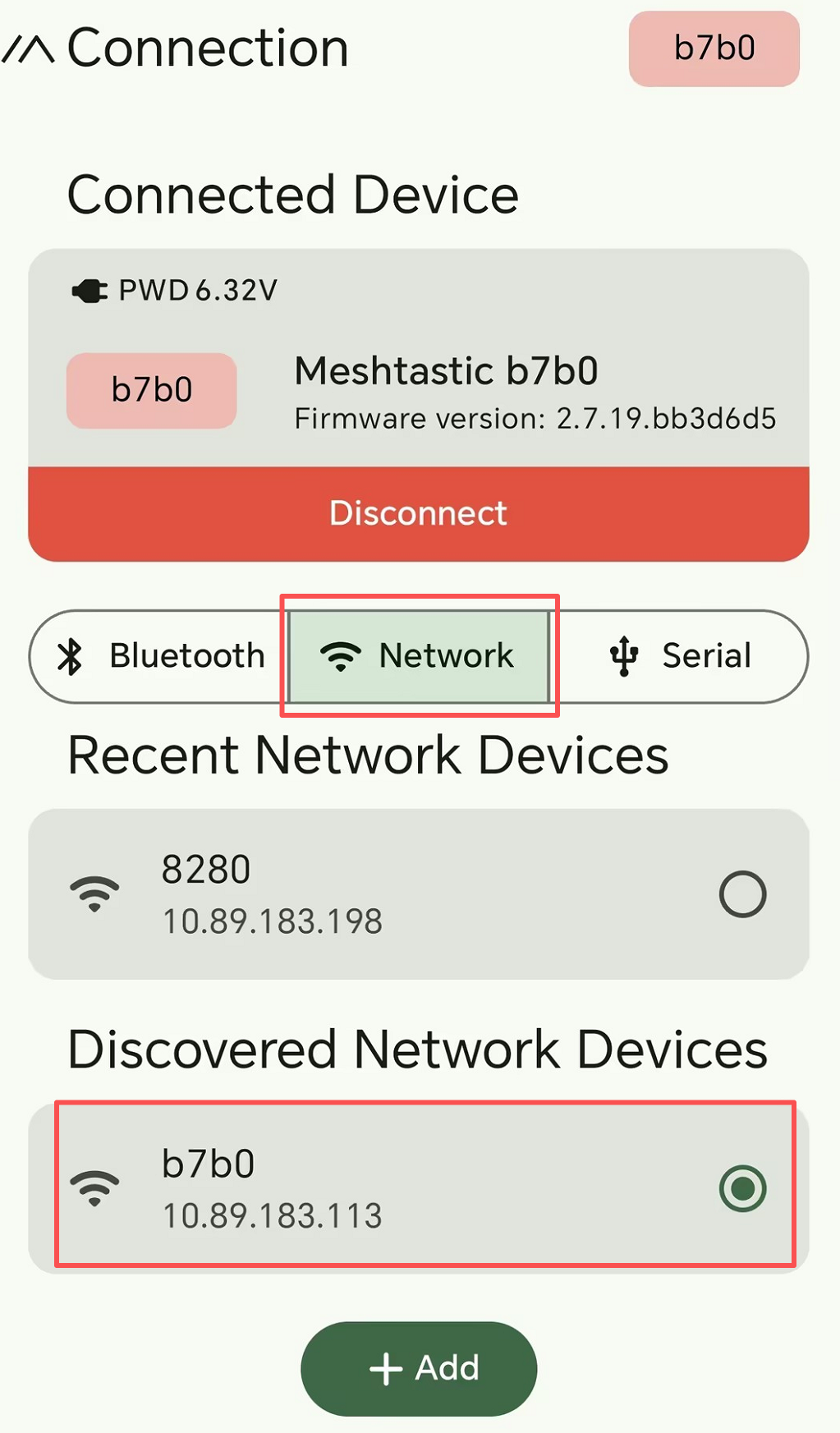Select the Network tab

tap(419, 656)
